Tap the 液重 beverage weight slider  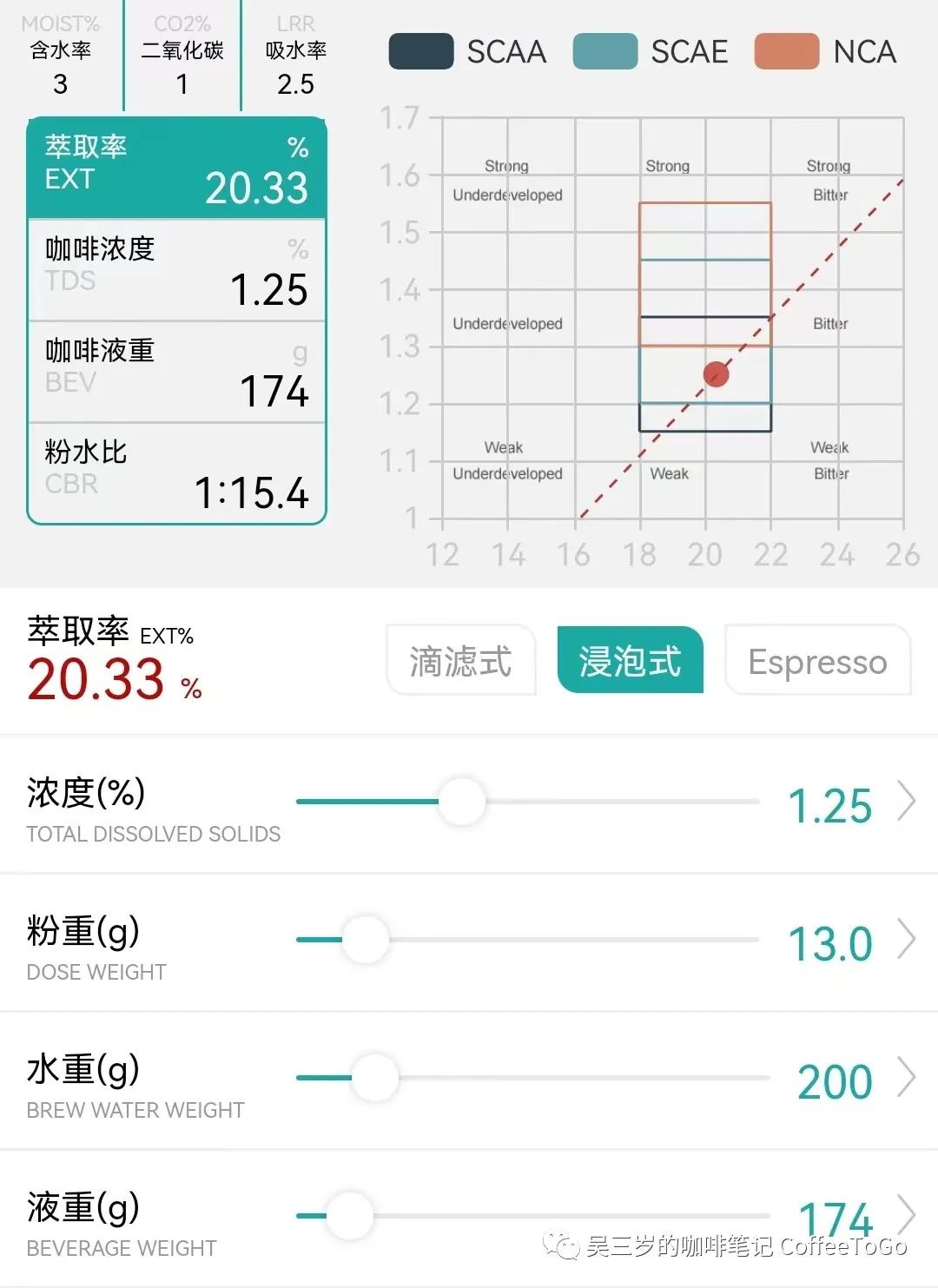[x=532, y=1216]
